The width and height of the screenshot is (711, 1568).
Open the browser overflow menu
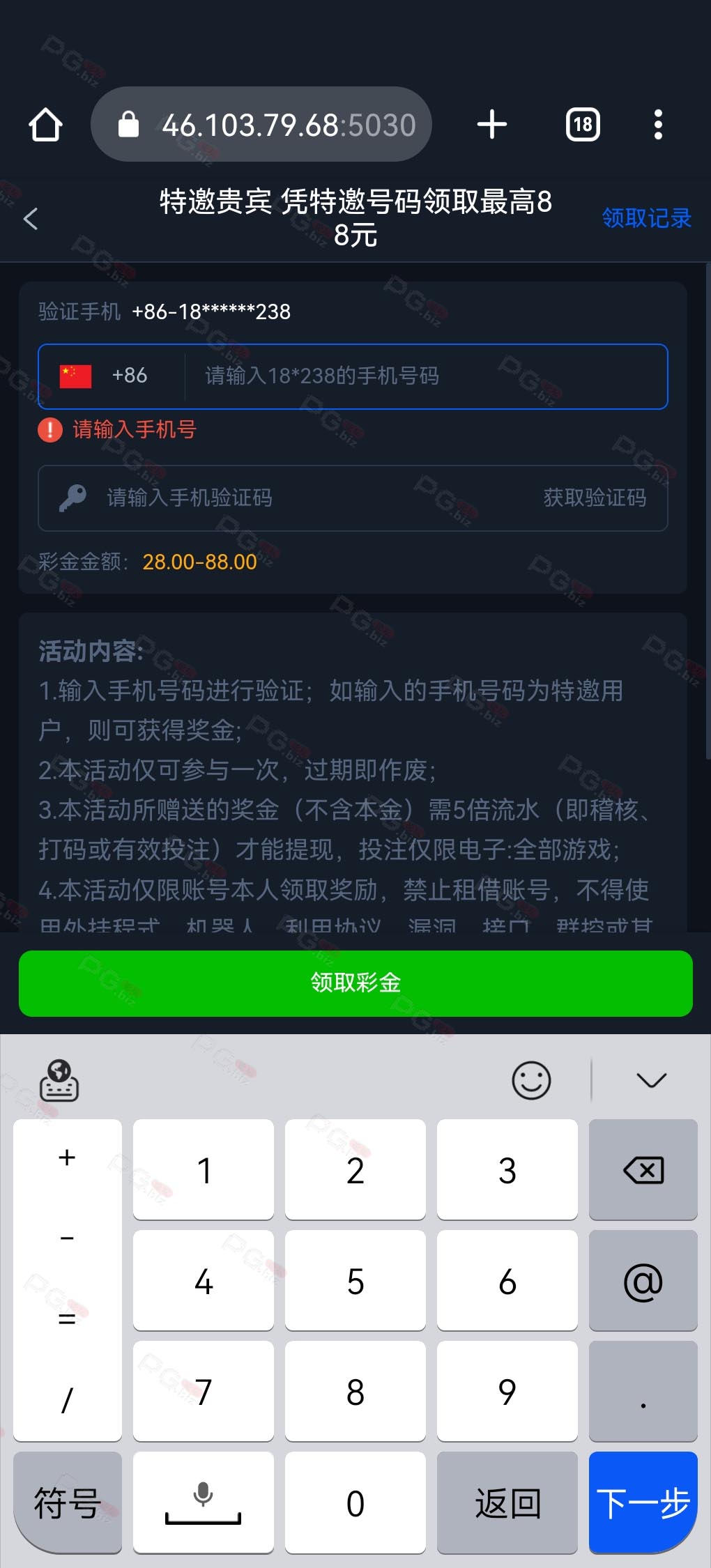(658, 125)
